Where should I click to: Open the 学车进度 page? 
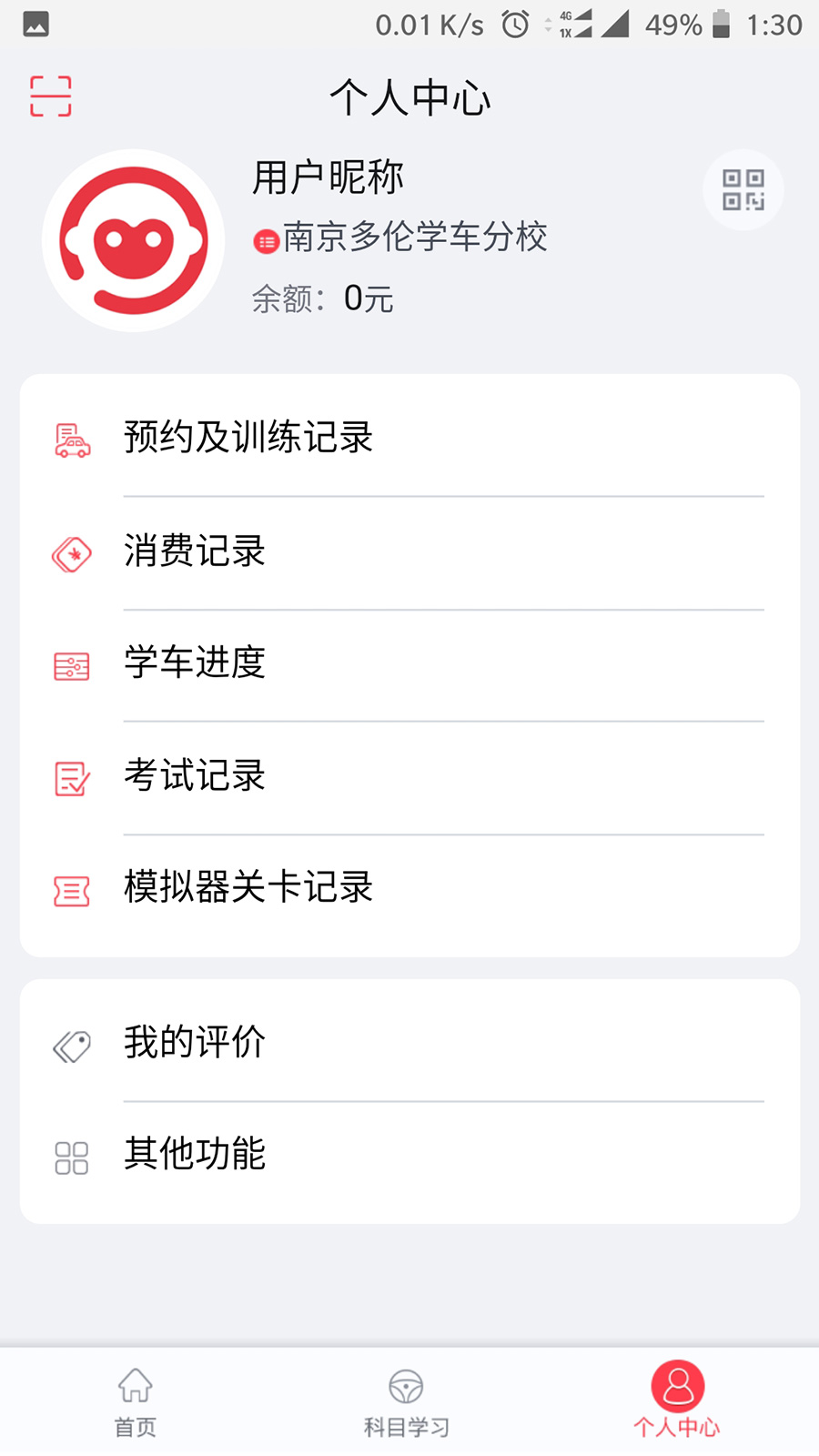click(x=194, y=663)
